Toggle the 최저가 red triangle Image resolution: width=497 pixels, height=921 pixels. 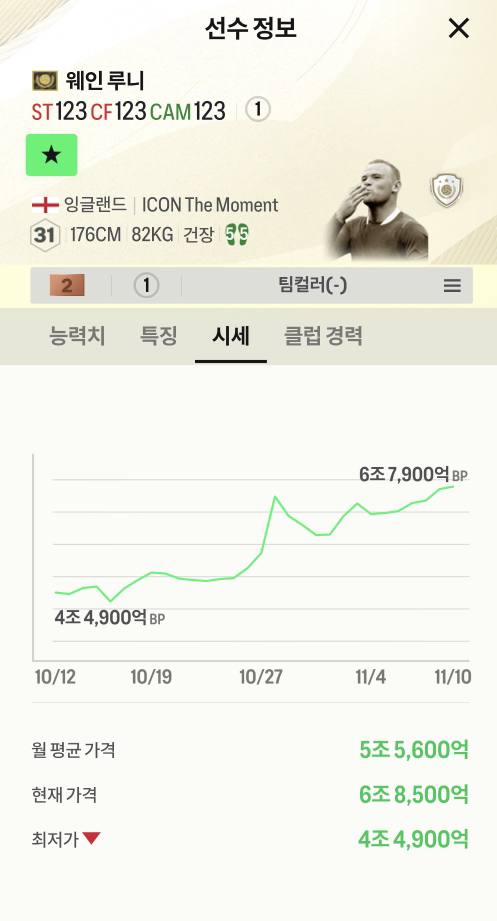tap(91, 838)
